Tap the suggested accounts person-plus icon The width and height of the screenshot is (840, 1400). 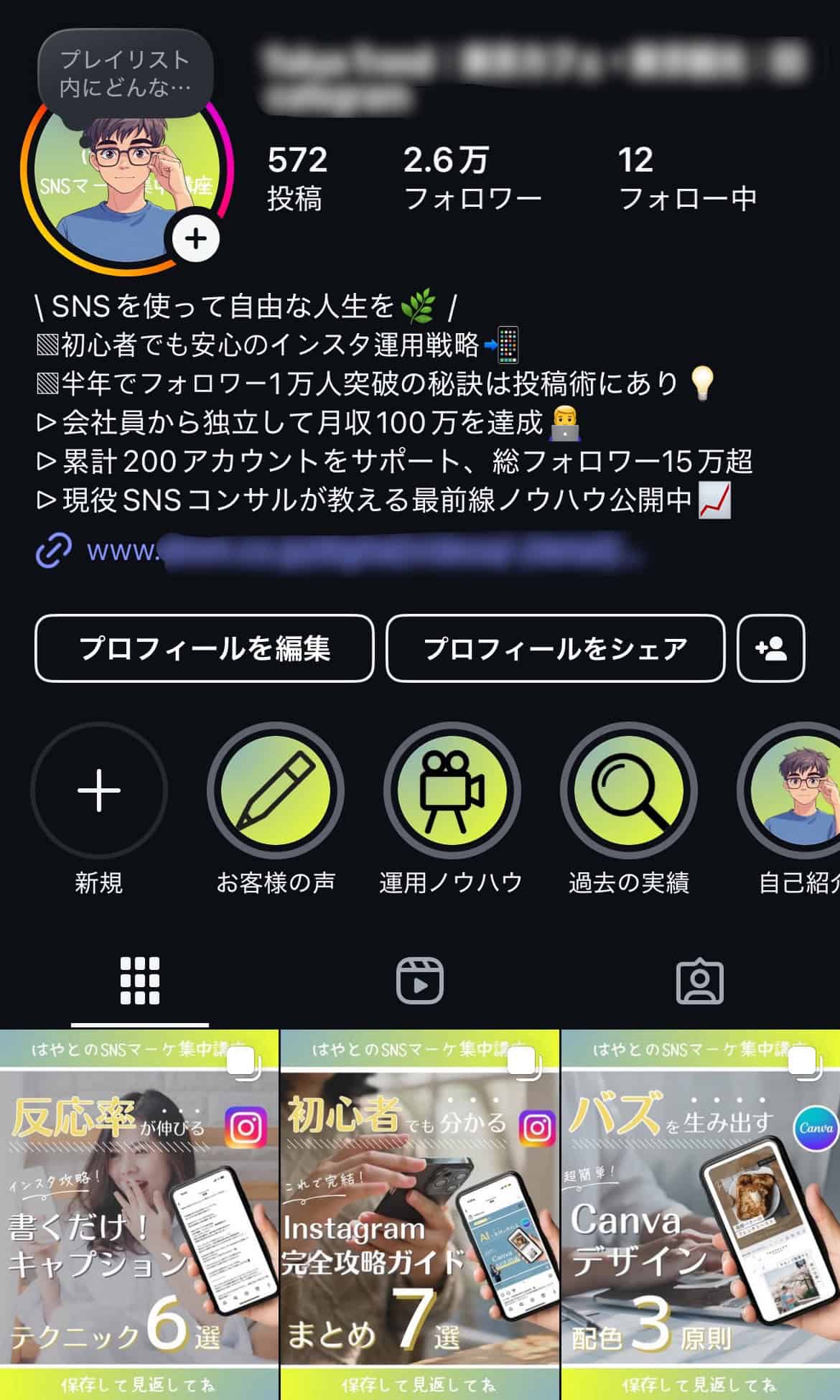tap(770, 649)
